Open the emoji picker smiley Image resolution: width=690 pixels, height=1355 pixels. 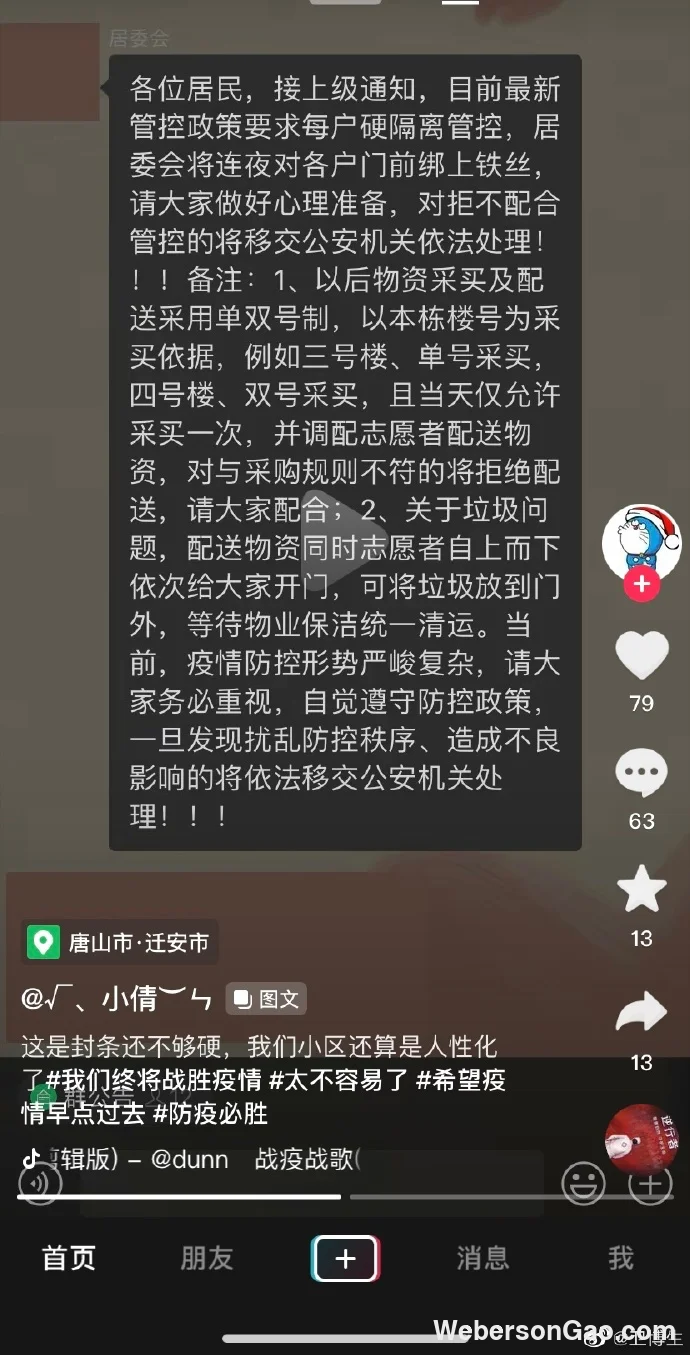pos(584,1185)
